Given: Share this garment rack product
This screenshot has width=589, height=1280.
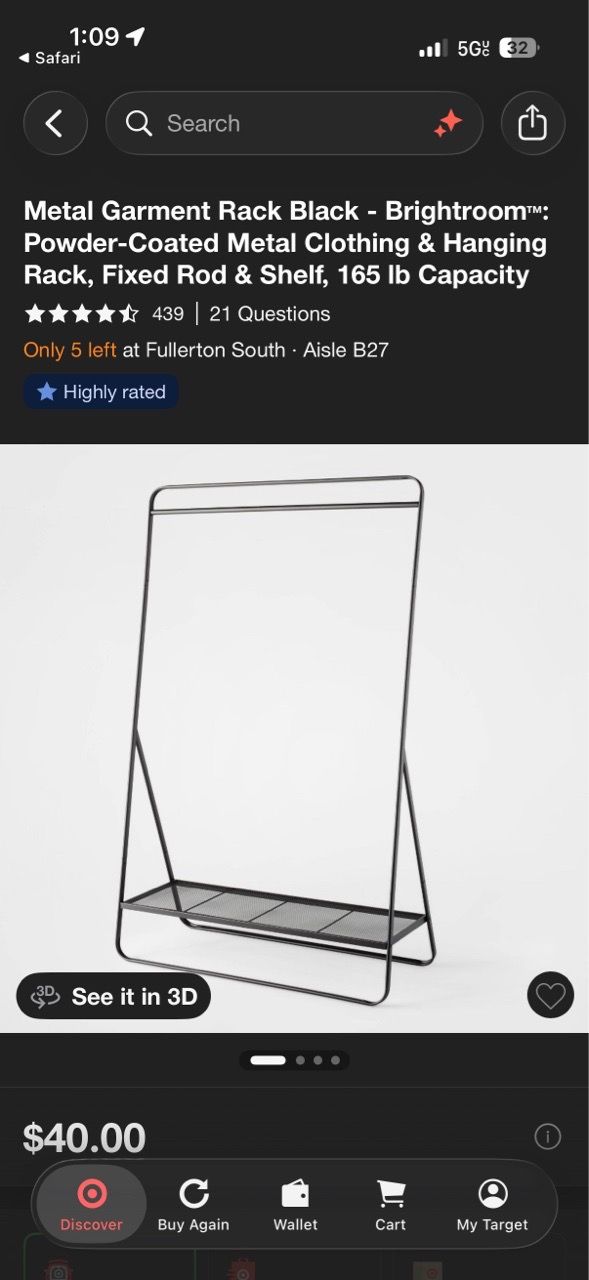Looking at the screenshot, I should pos(532,124).
